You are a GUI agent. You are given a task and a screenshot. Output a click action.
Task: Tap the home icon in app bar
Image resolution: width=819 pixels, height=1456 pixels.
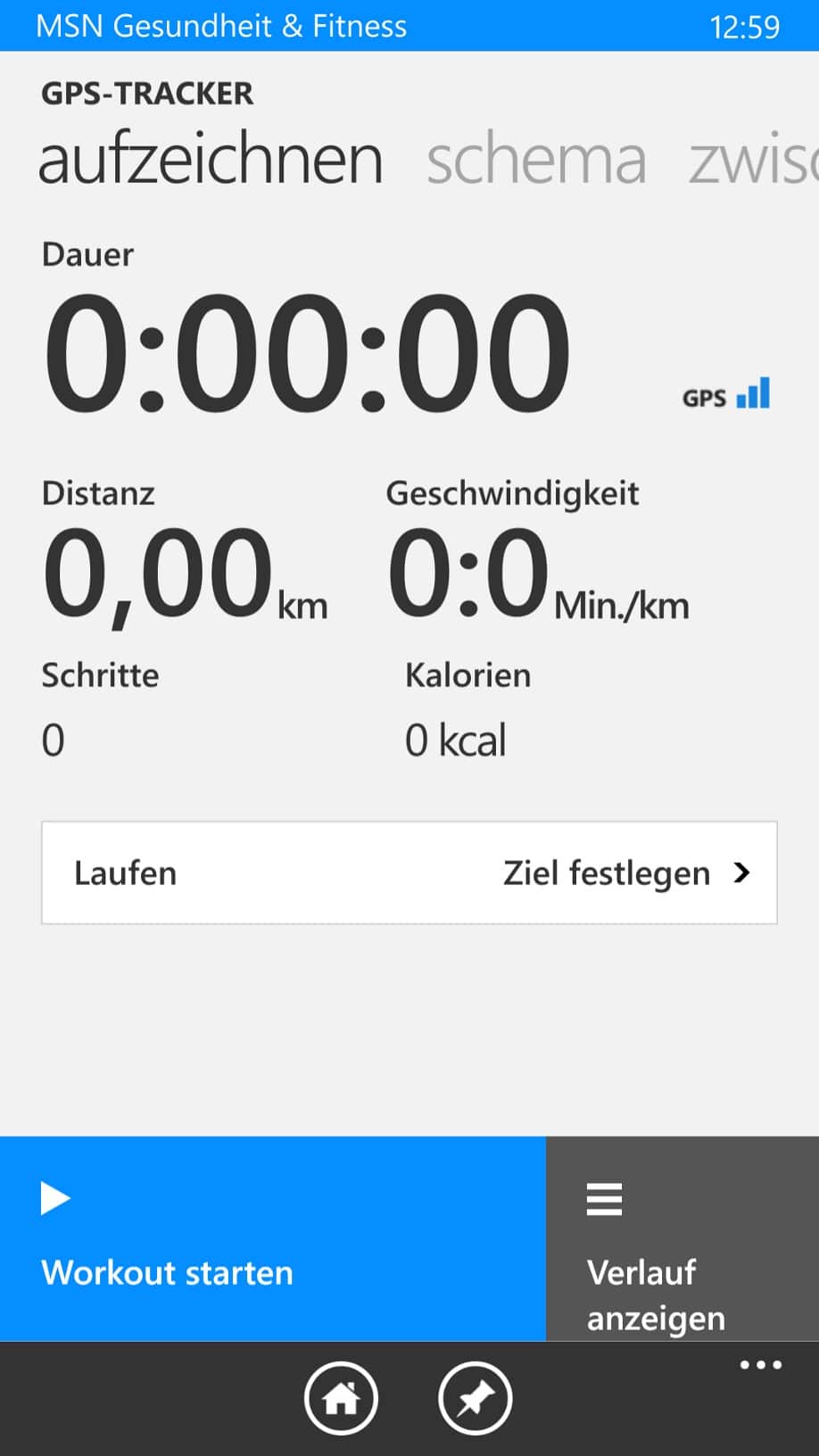tap(341, 1399)
